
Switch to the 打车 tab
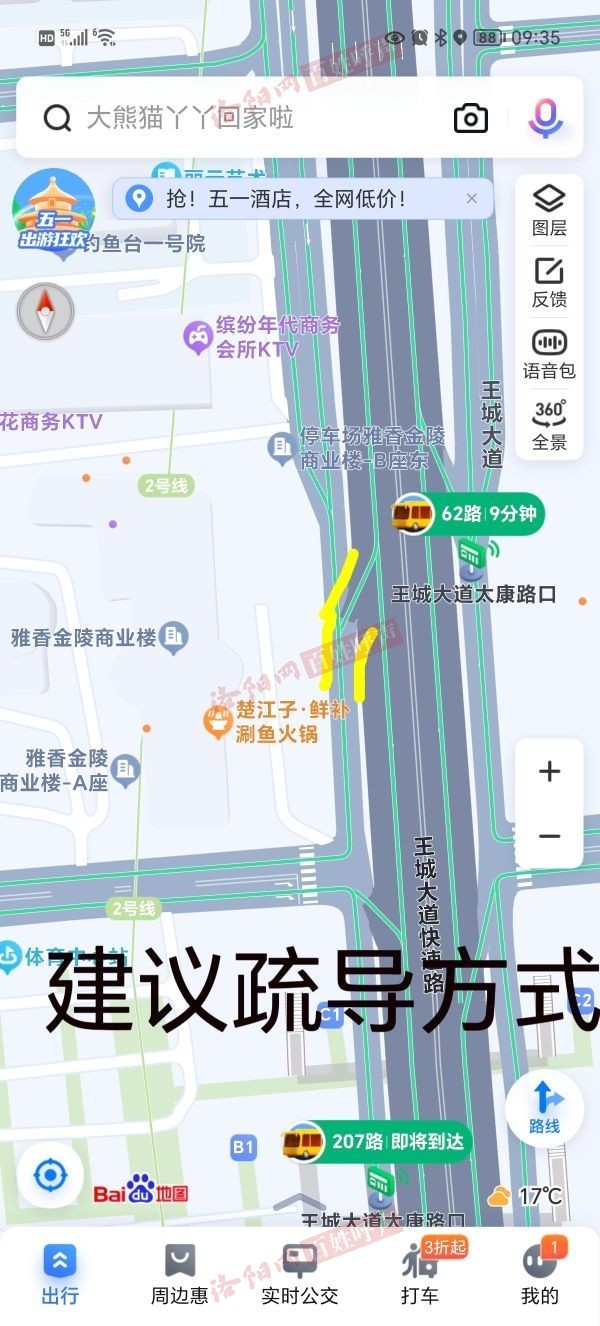tap(420, 1274)
